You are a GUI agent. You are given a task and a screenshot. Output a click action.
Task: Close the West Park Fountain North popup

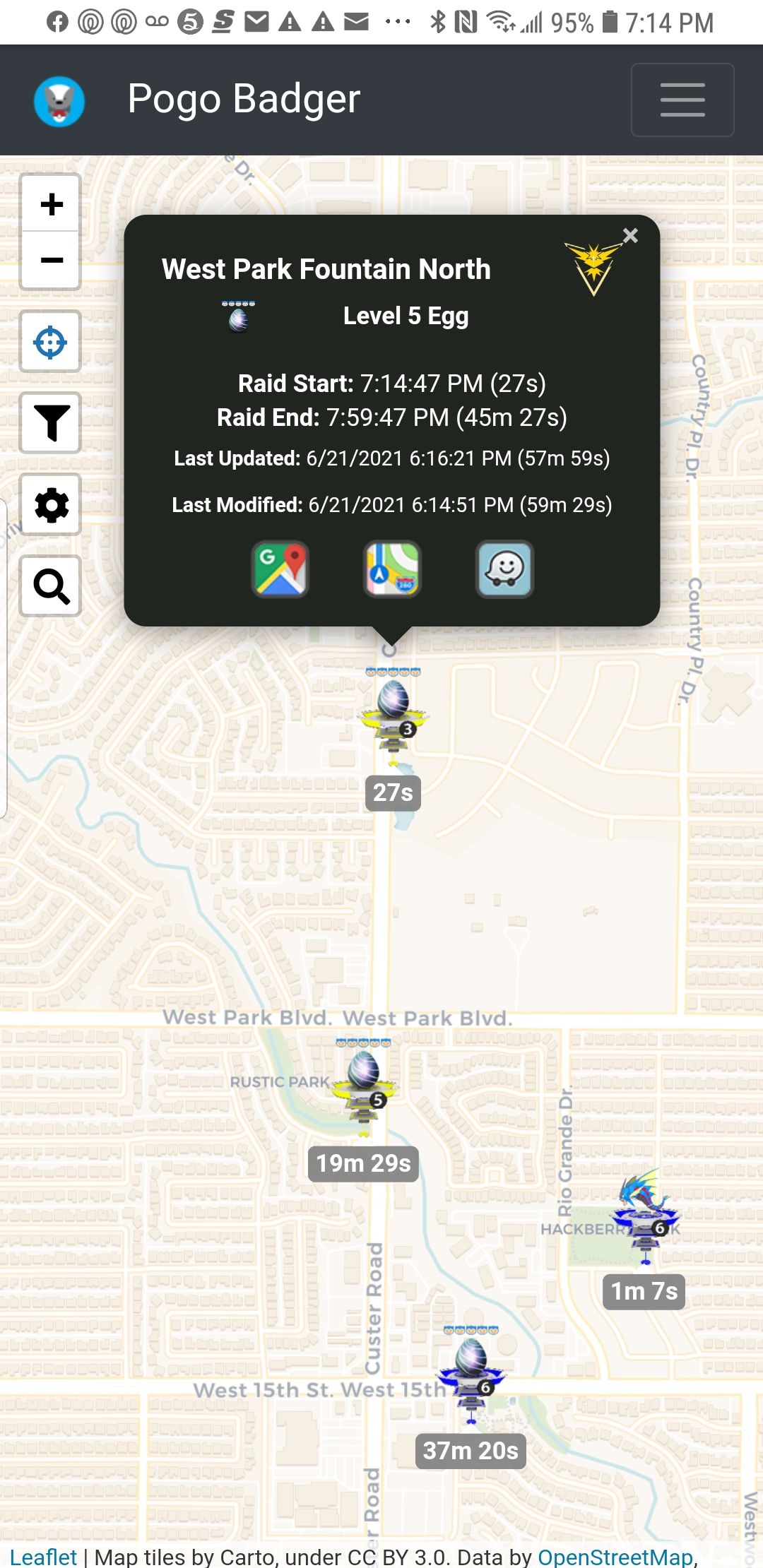click(630, 235)
